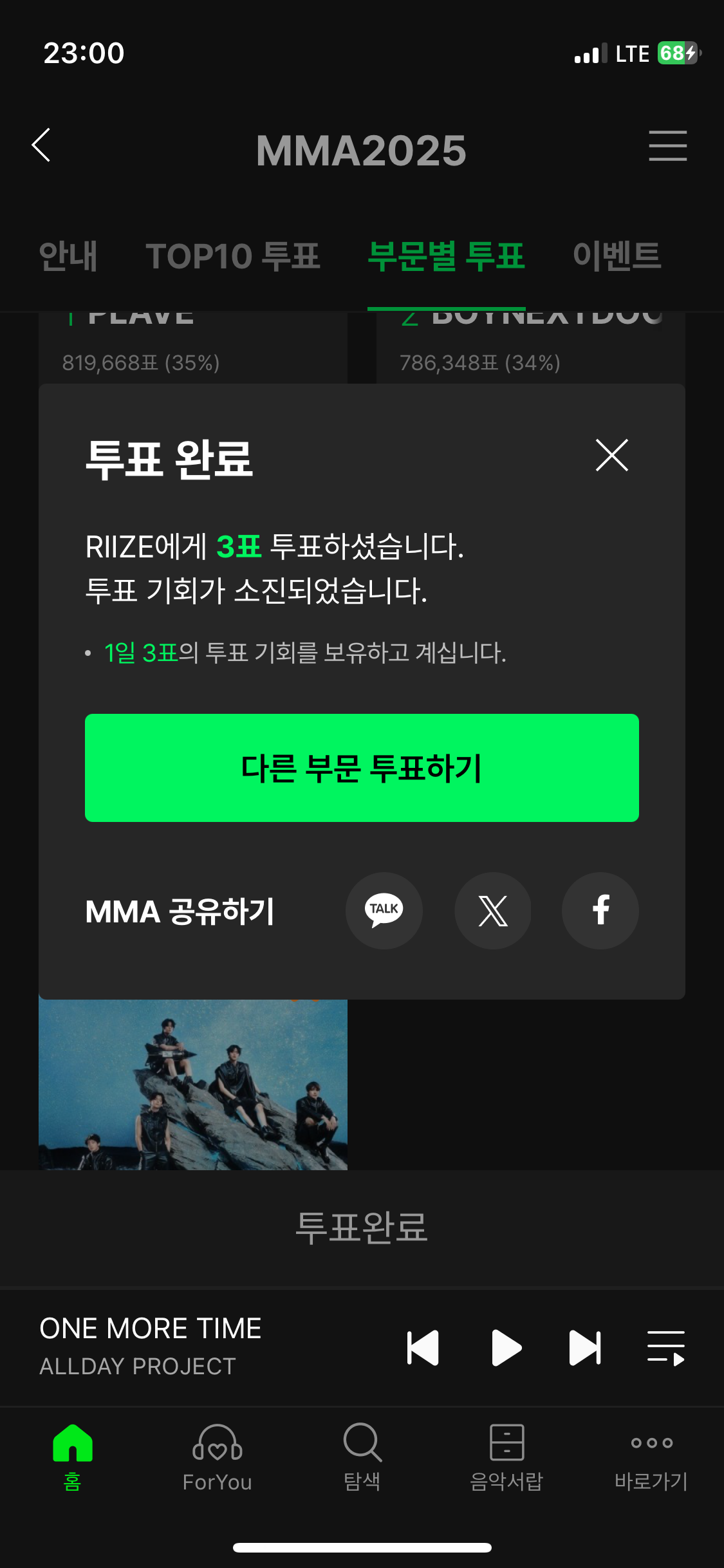Play ONE MORE TIME
Viewport: 724px width, 1568px height.
point(506,1348)
